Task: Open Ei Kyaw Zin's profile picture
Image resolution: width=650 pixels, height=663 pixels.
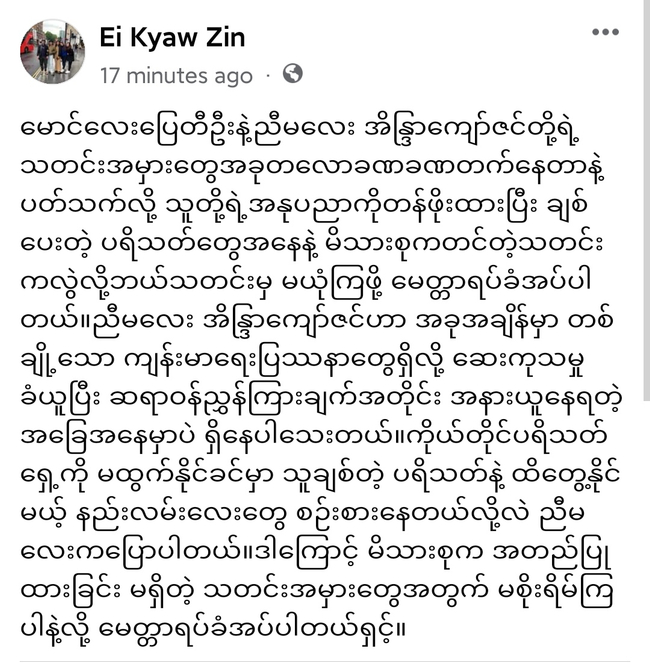Action: (52, 51)
